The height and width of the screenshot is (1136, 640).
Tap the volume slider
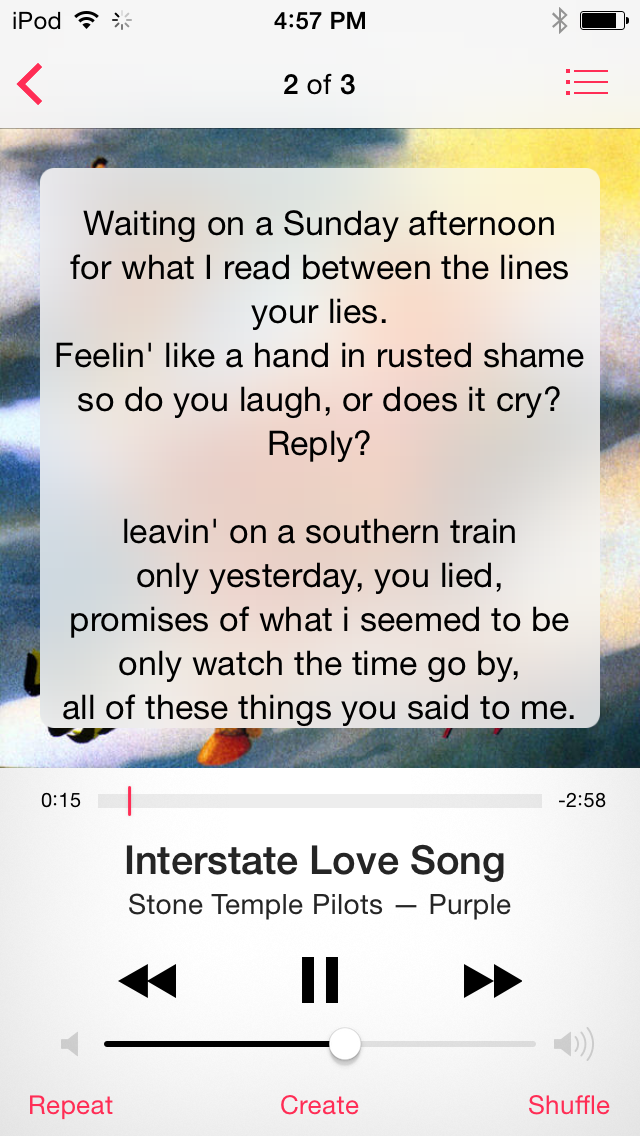tap(344, 1045)
